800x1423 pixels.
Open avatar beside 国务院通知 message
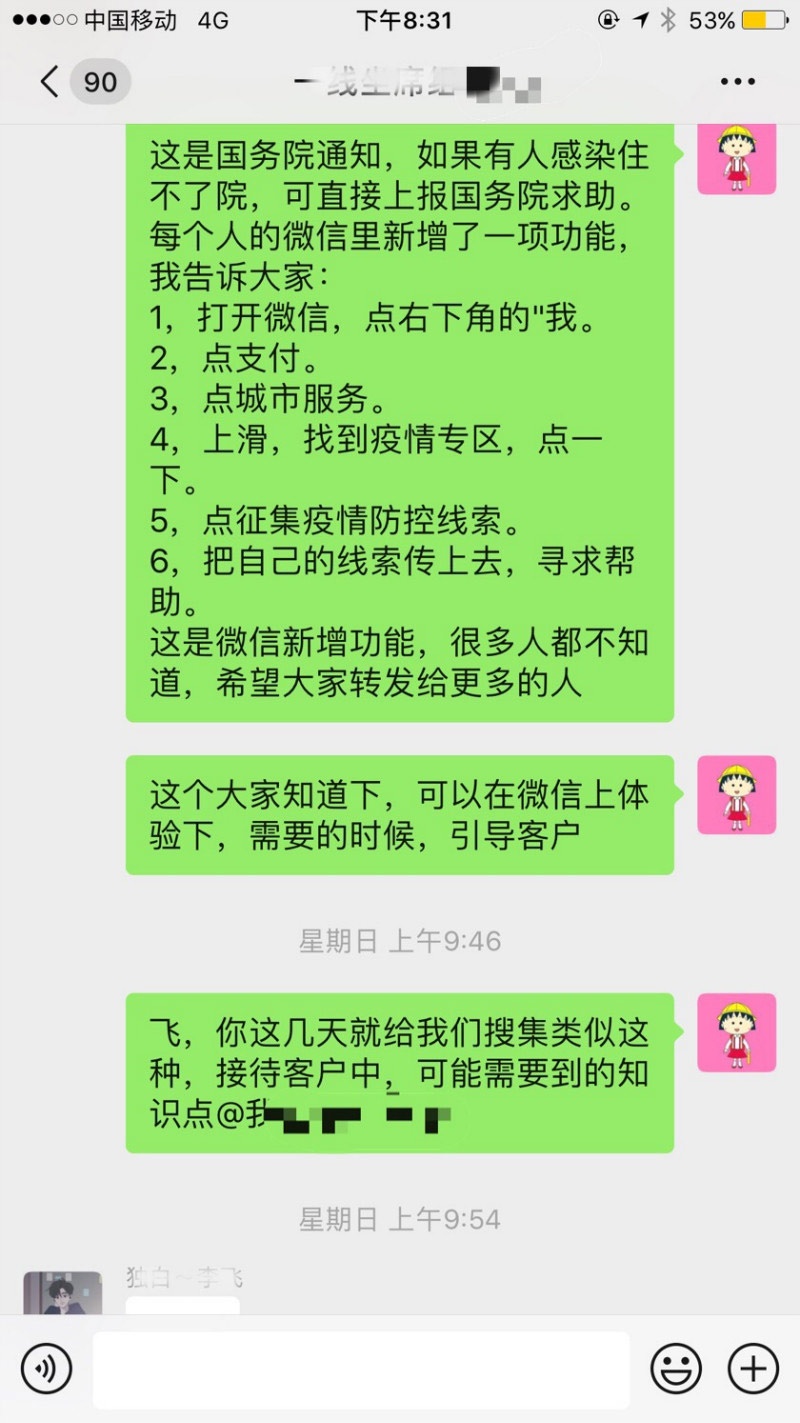(x=736, y=158)
